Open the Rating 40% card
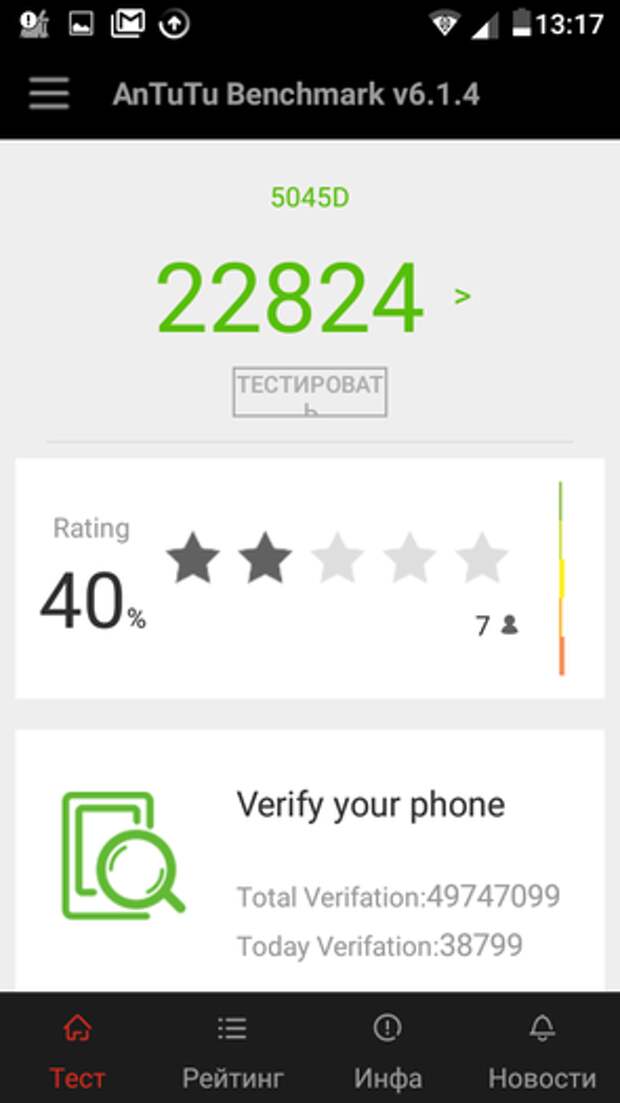 coord(310,578)
